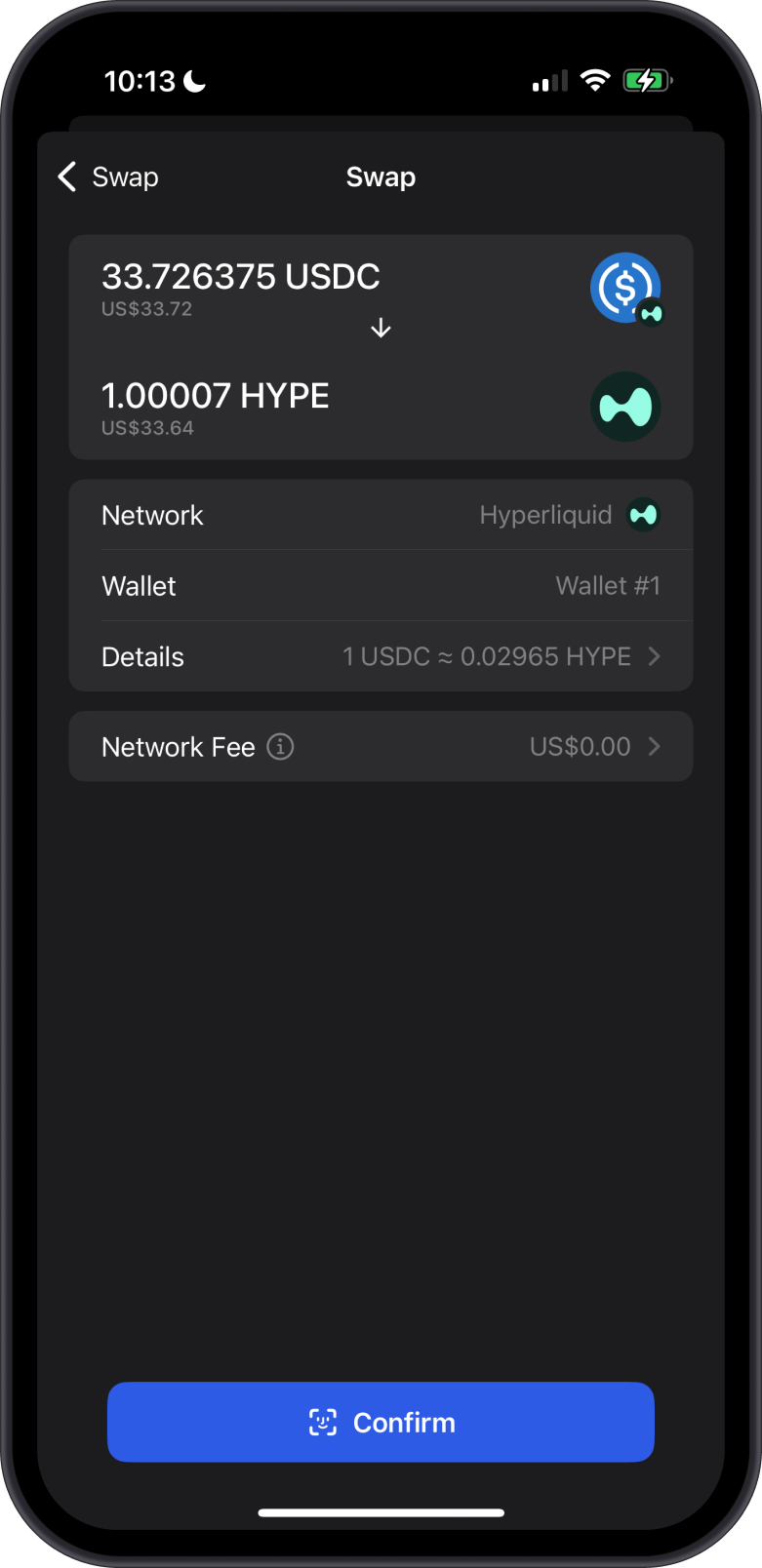Click the Wi-Fi icon in status bar
The image size is (762, 1568).
pyautogui.click(x=596, y=81)
